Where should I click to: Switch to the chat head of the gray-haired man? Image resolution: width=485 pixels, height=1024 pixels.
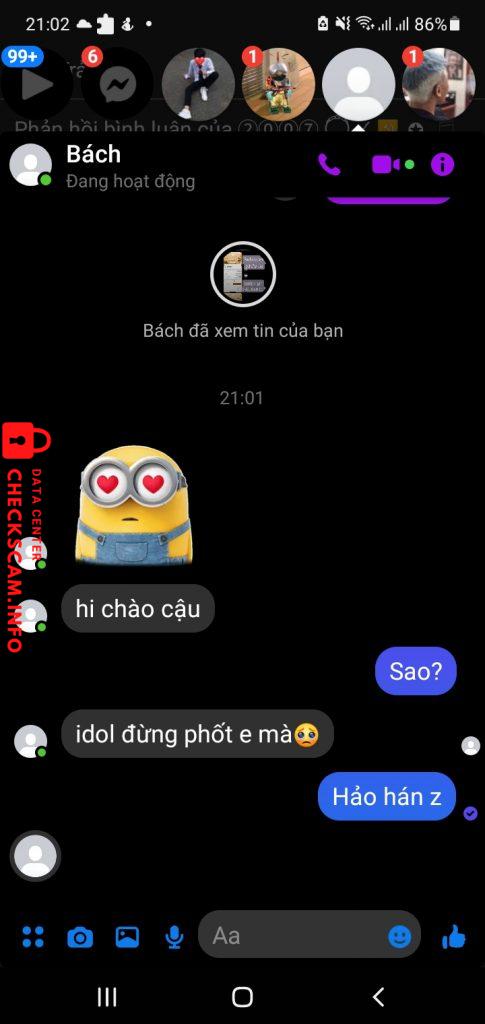tap(438, 84)
